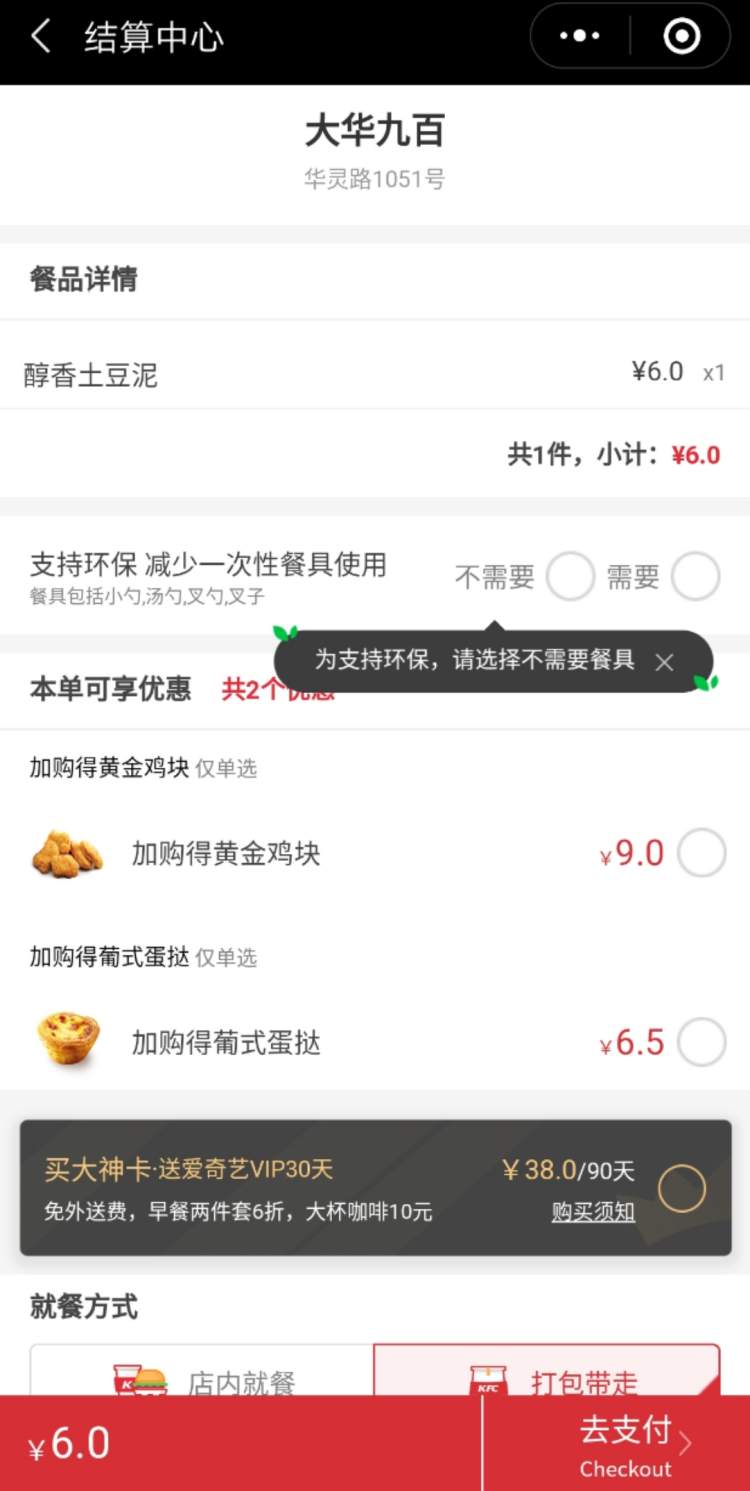Add 加购得黄金鸡块 for ¥9.0
The height and width of the screenshot is (1491, 750).
click(x=702, y=853)
